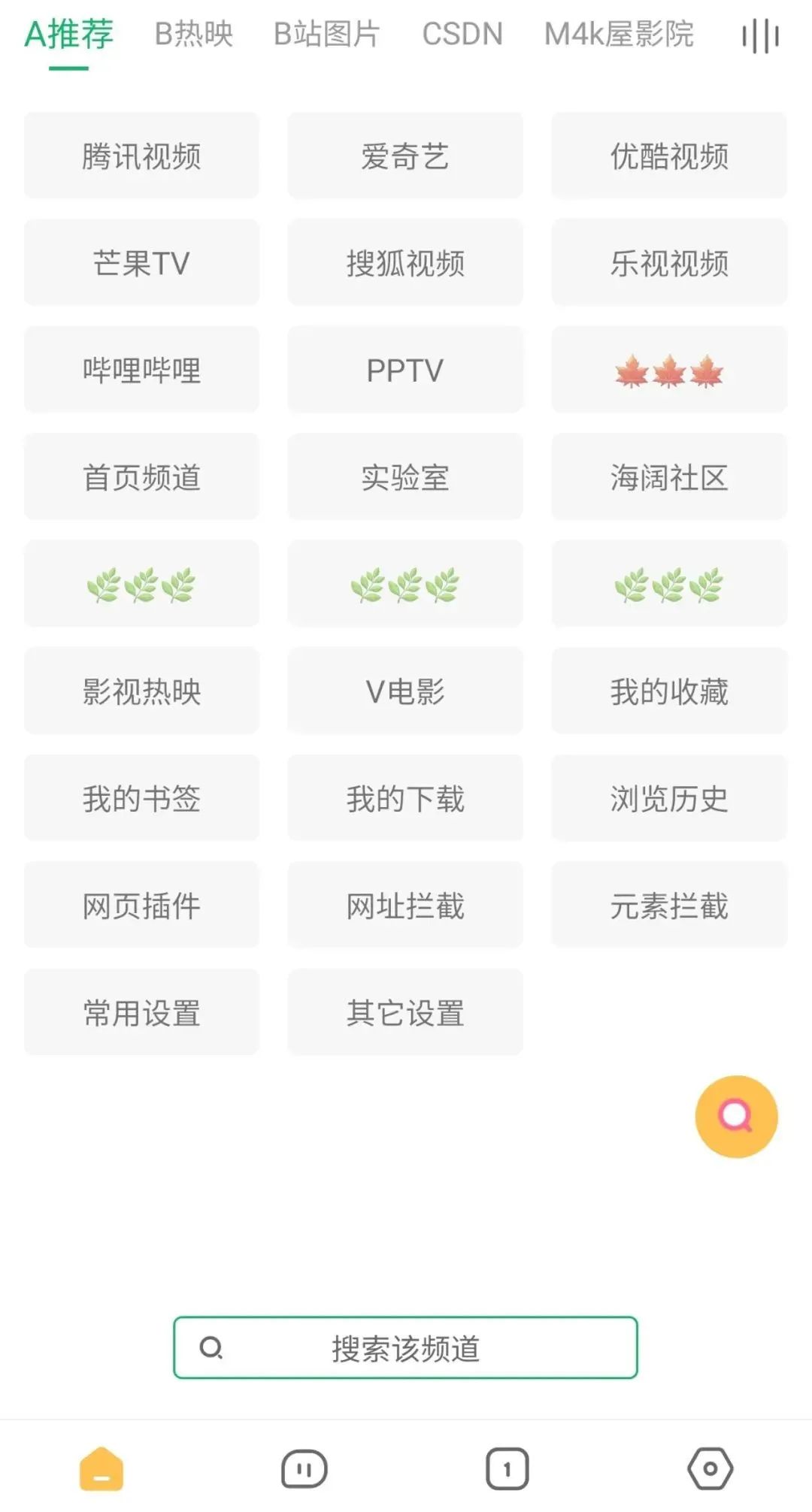Open the green leaf shortcut in middle column
The width and height of the screenshot is (812, 1512).
coord(404,584)
